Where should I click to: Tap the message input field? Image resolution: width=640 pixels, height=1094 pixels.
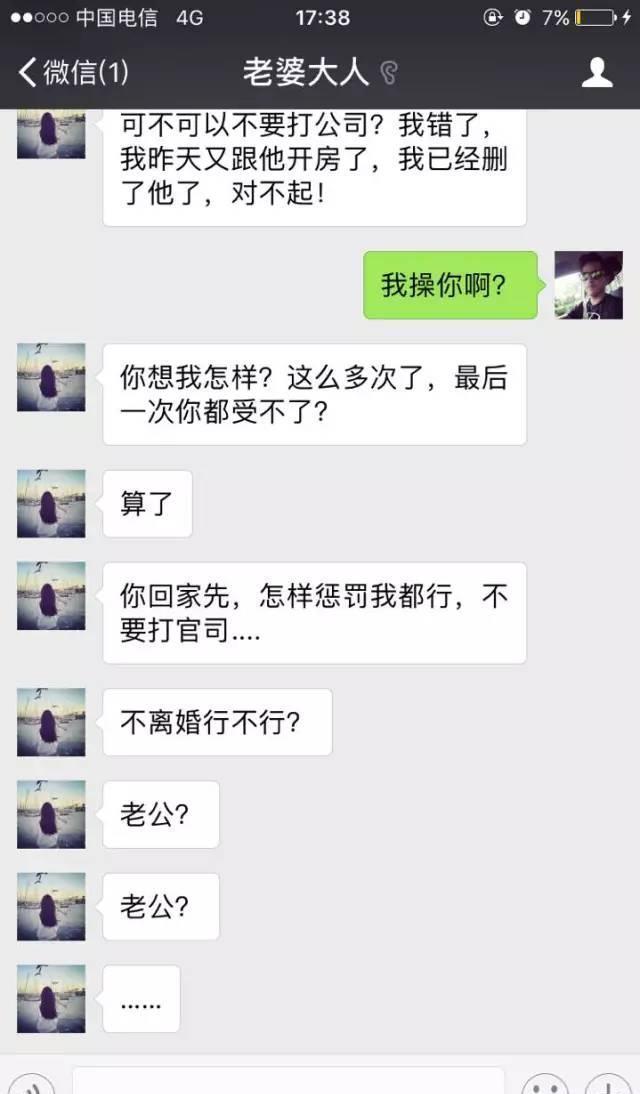pyautogui.click(x=288, y=1084)
